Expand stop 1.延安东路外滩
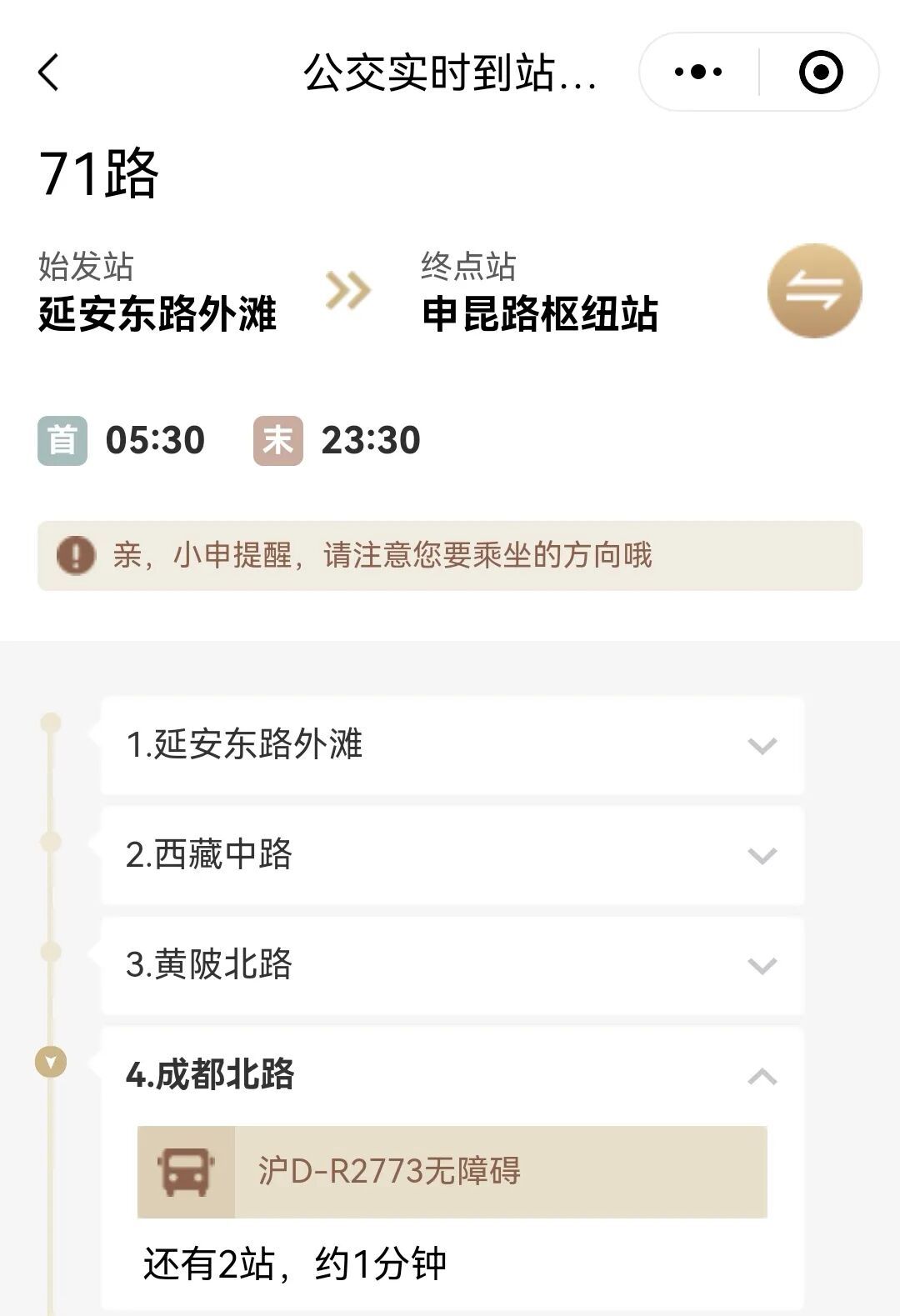 (x=762, y=745)
